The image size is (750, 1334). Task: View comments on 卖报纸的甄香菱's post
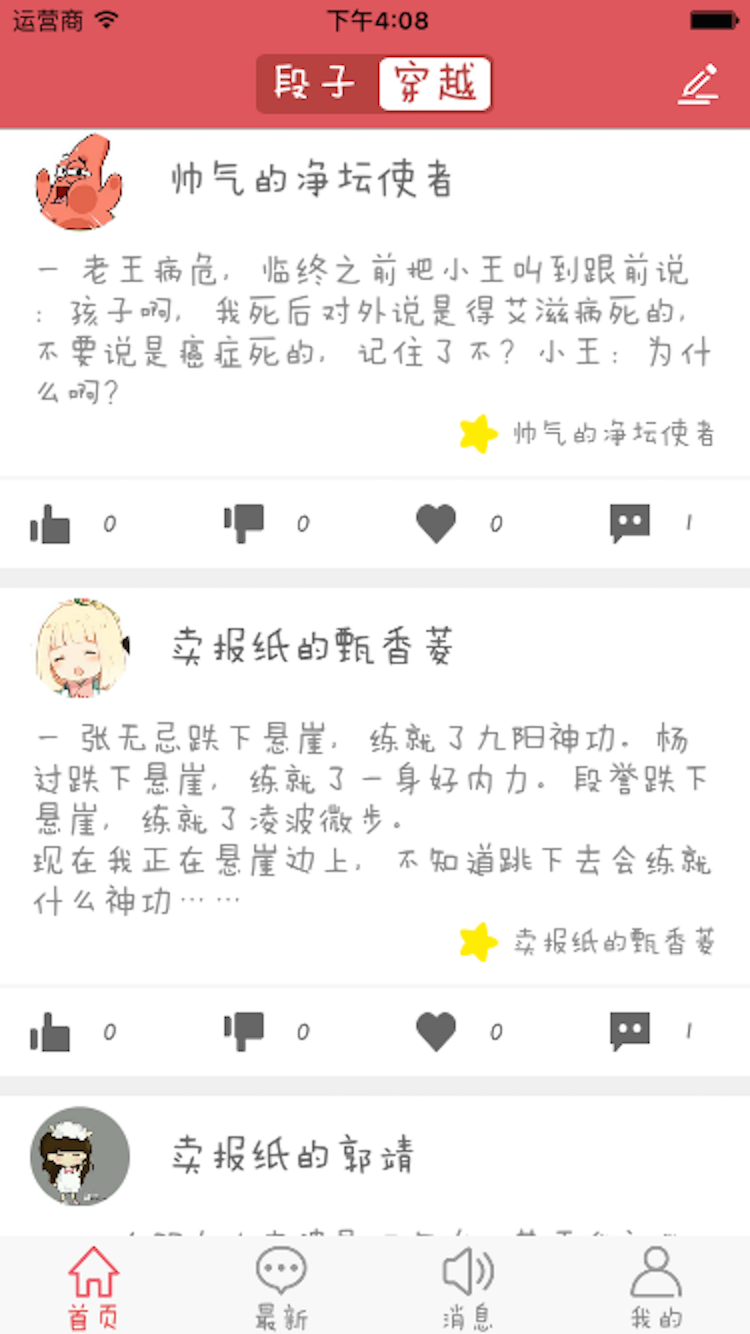(630, 1031)
